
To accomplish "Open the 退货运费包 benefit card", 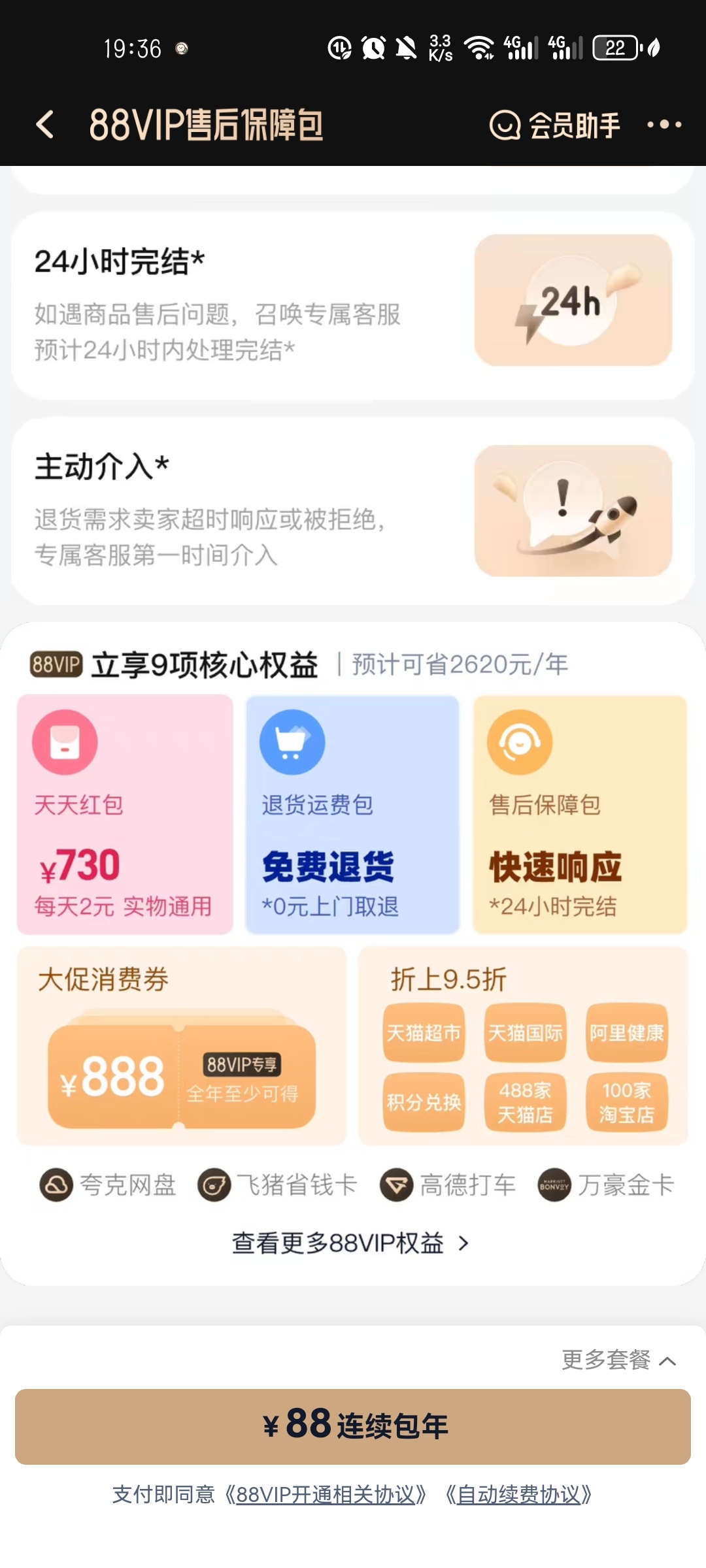I will 352,814.
